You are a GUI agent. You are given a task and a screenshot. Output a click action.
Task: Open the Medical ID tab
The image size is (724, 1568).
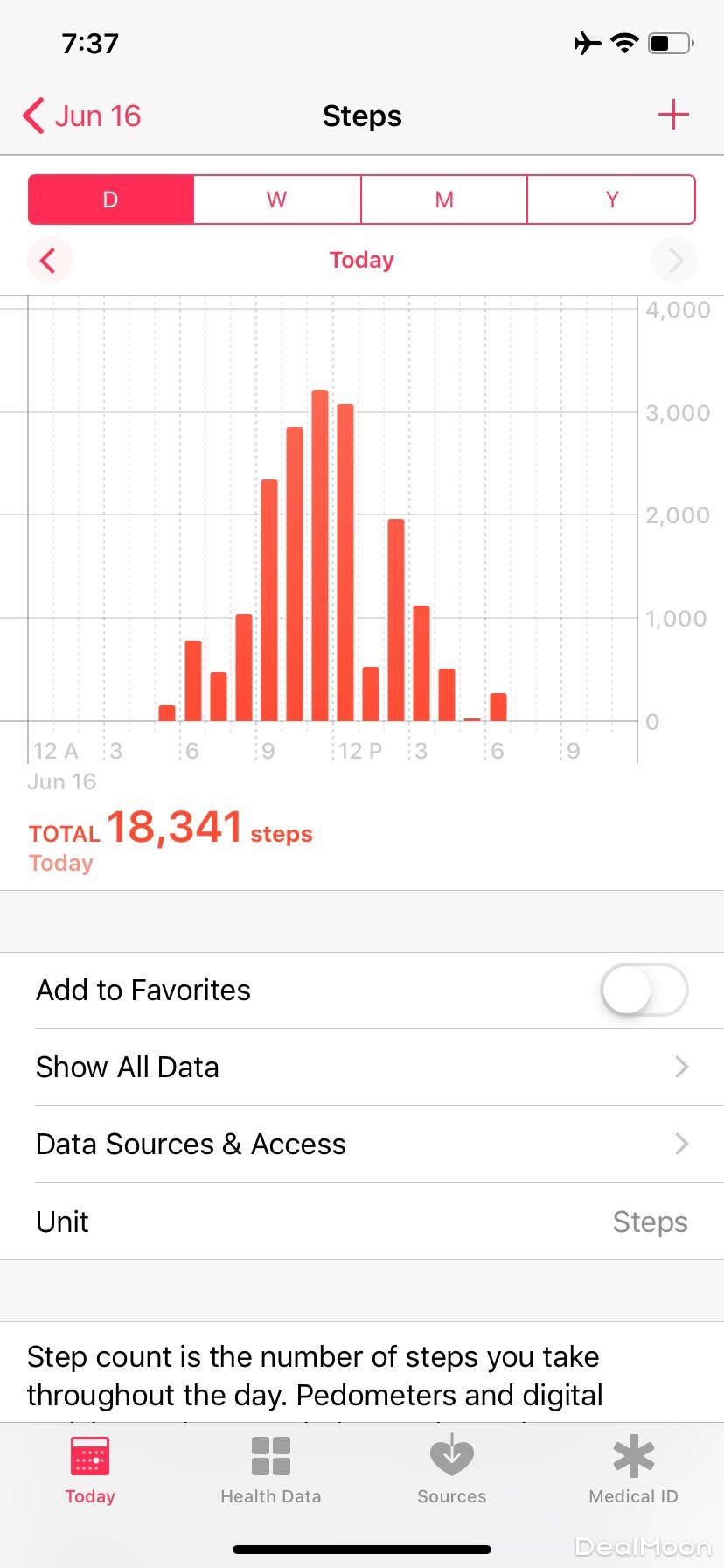tap(633, 1471)
